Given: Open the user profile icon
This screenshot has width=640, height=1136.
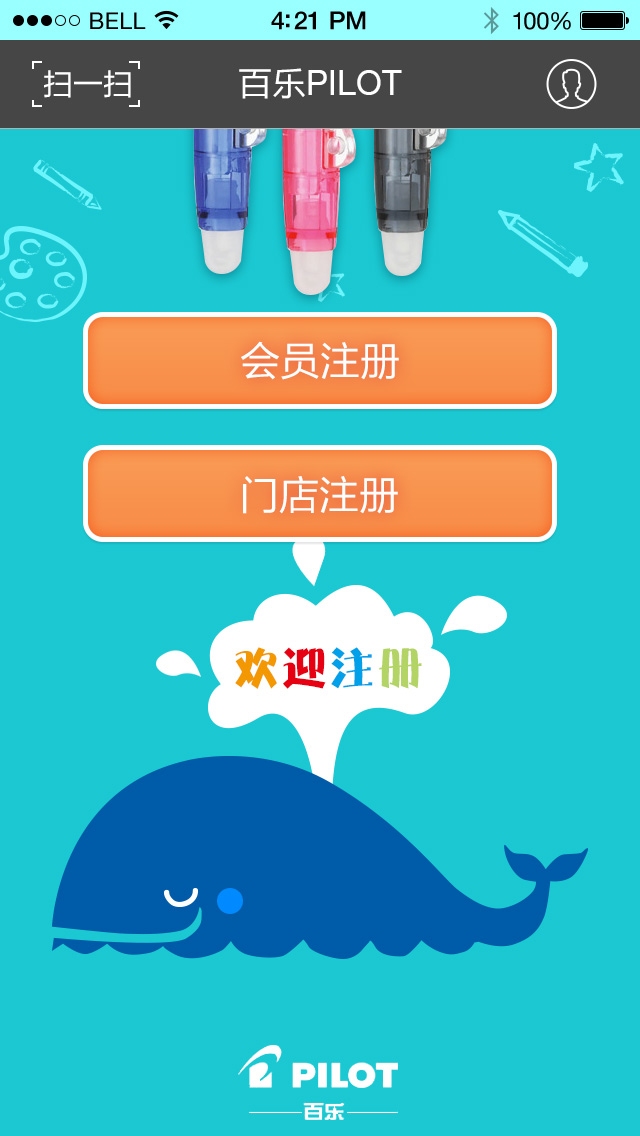Looking at the screenshot, I should pos(571,84).
